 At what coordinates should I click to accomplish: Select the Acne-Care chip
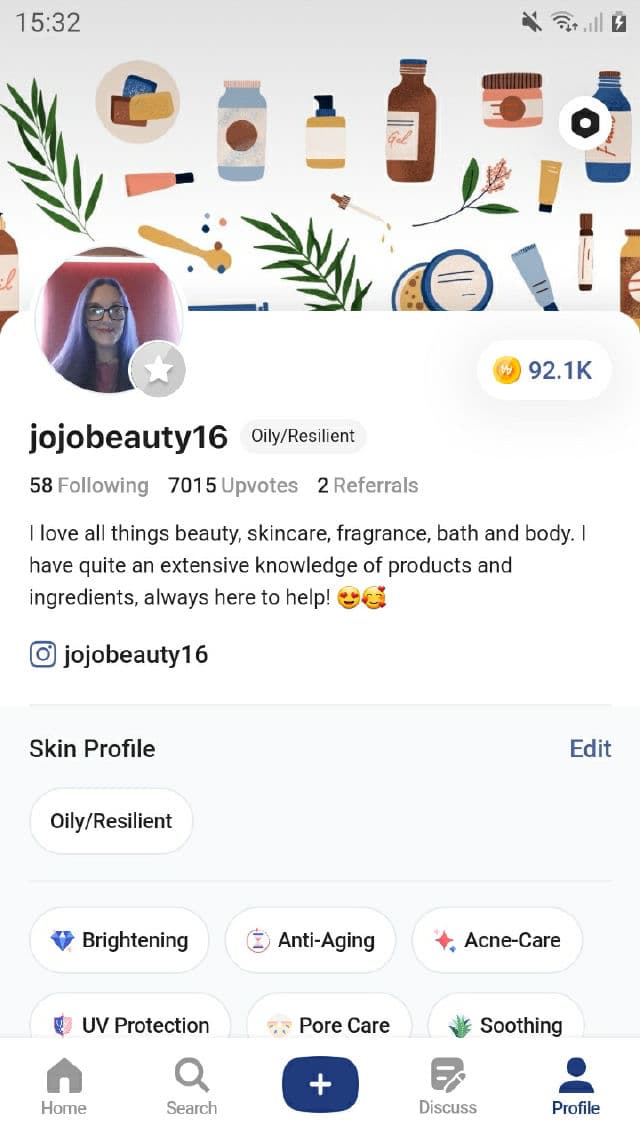pos(497,940)
